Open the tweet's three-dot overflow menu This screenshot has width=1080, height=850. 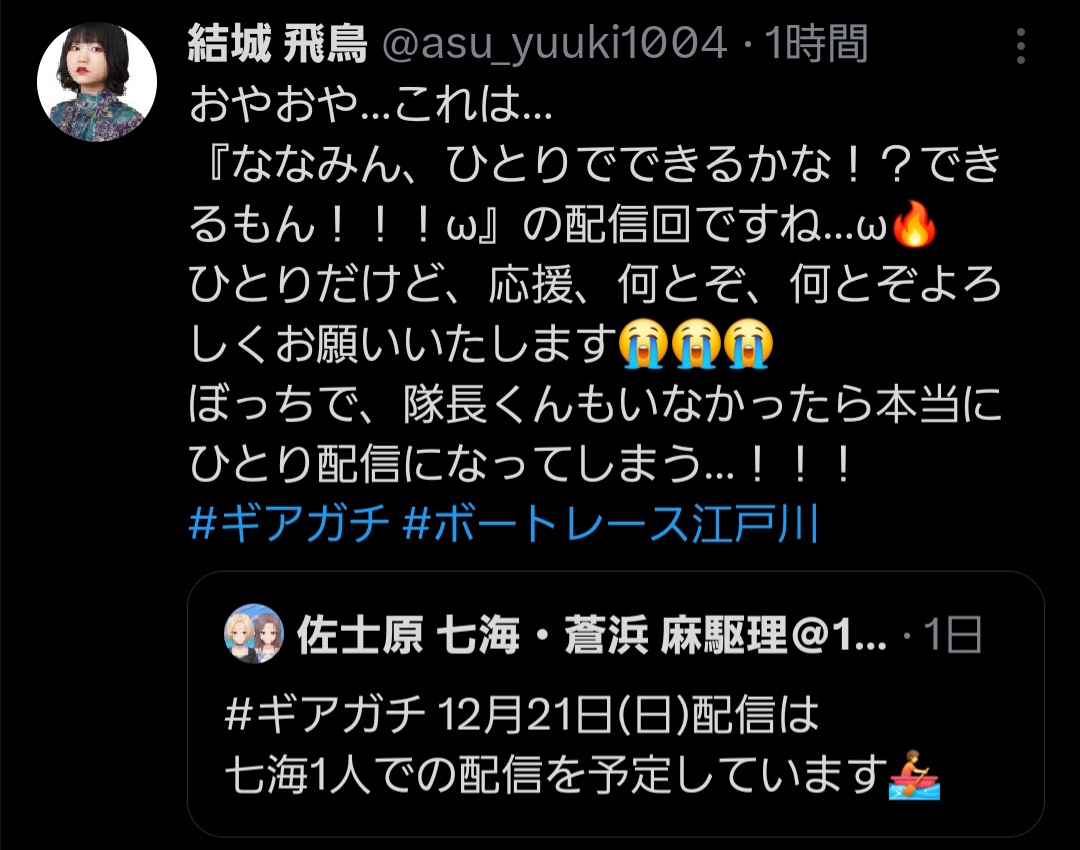1020,46
